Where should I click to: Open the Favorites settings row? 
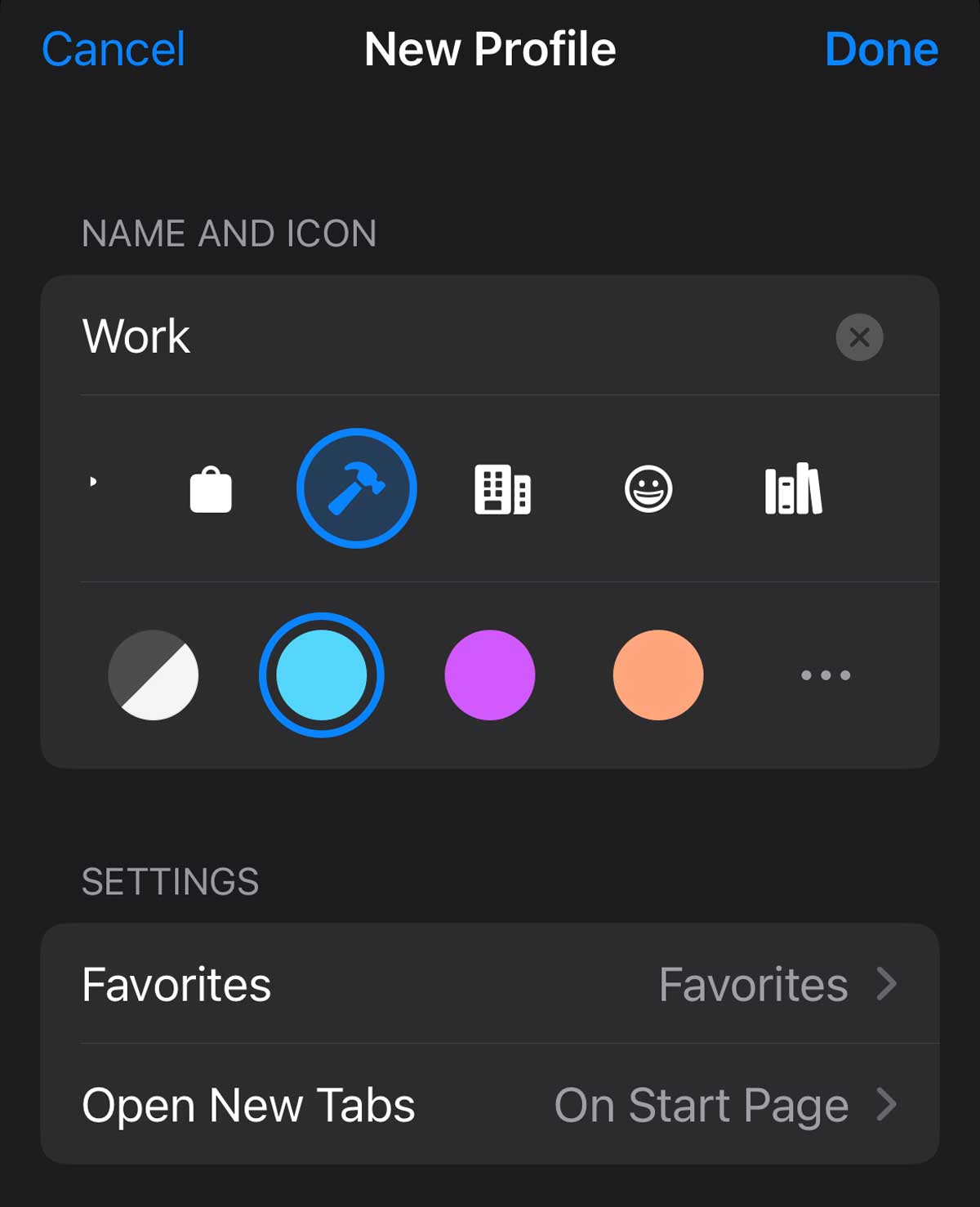pos(490,985)
